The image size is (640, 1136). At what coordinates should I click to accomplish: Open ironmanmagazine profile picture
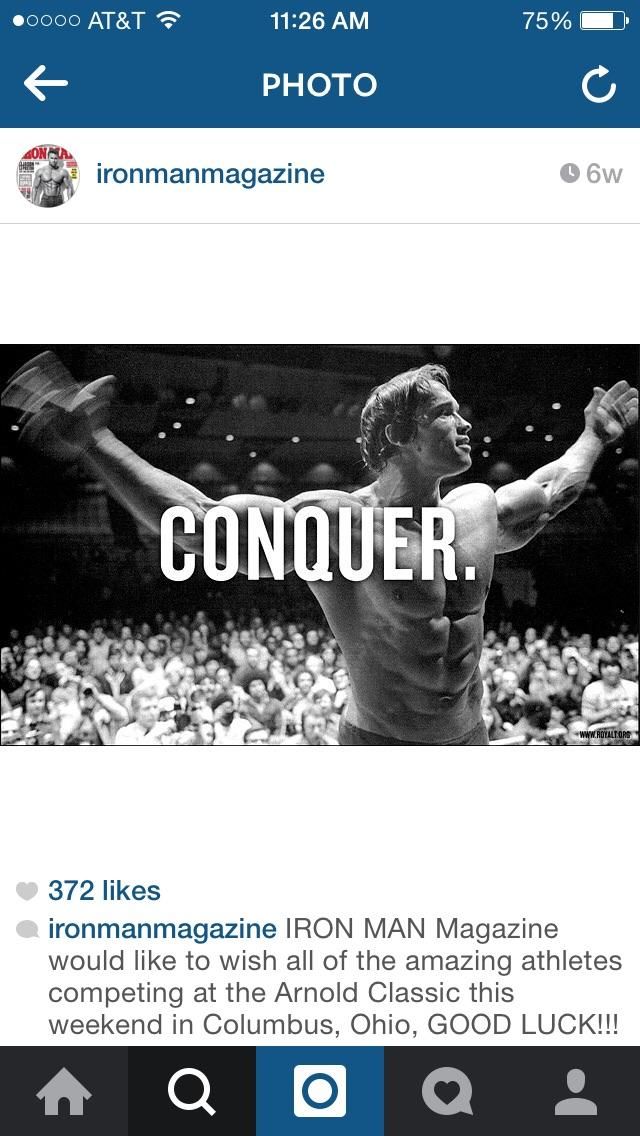47,175
